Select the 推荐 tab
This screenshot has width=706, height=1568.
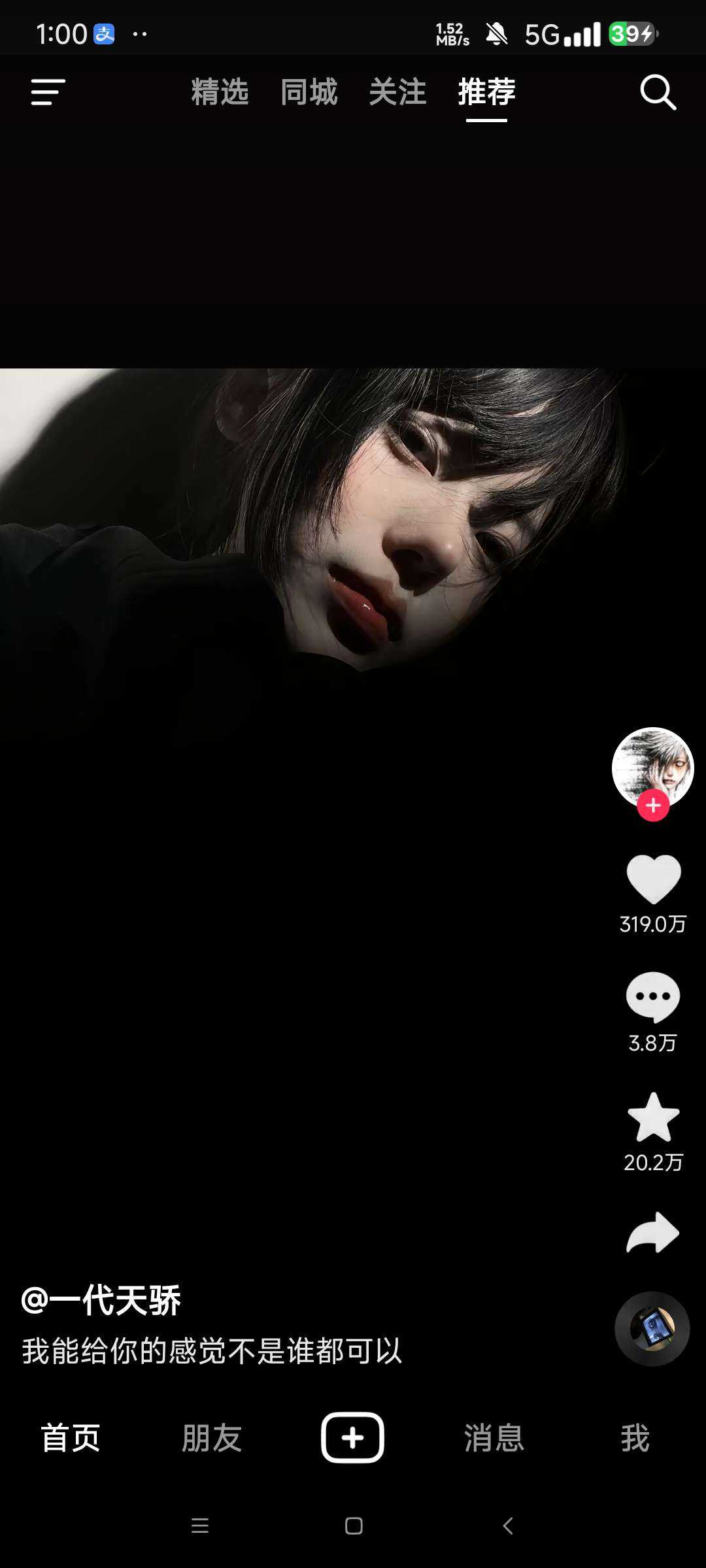[486, 92]
